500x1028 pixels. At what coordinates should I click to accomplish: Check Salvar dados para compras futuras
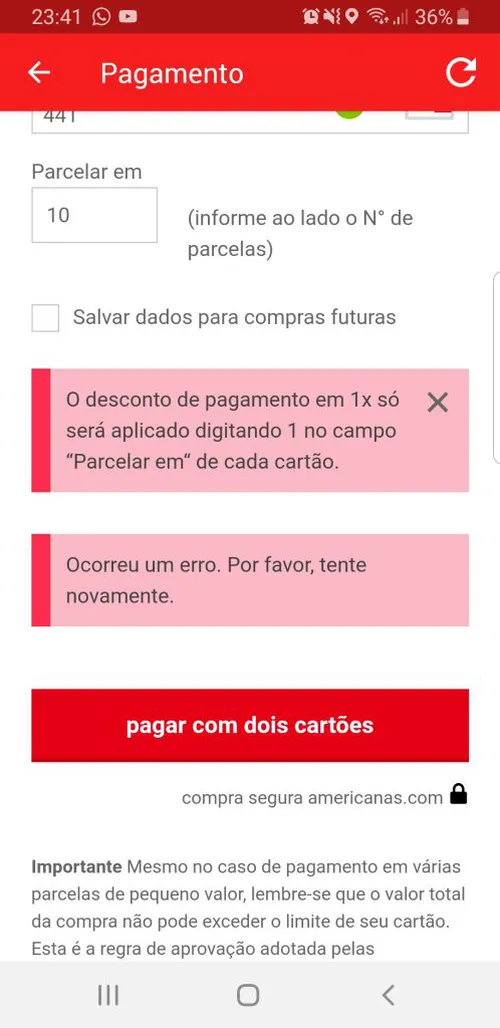point(45,318)
